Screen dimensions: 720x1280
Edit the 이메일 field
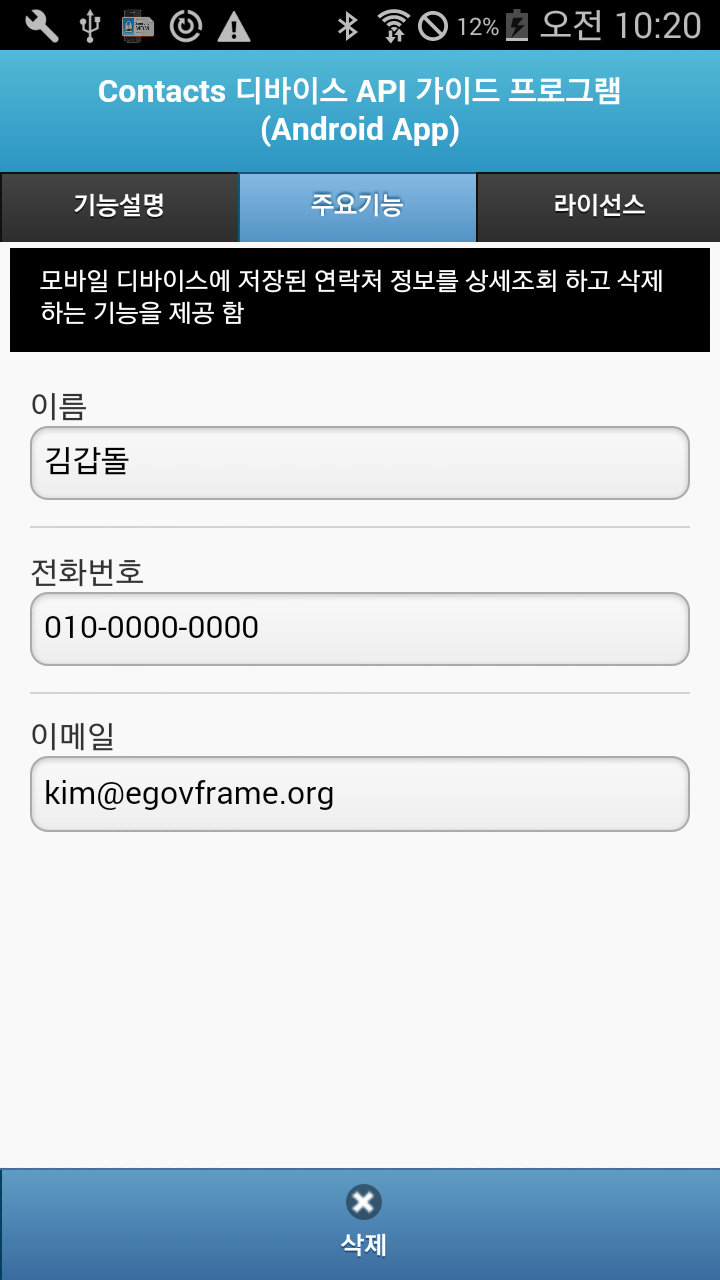tap(360, 794)
